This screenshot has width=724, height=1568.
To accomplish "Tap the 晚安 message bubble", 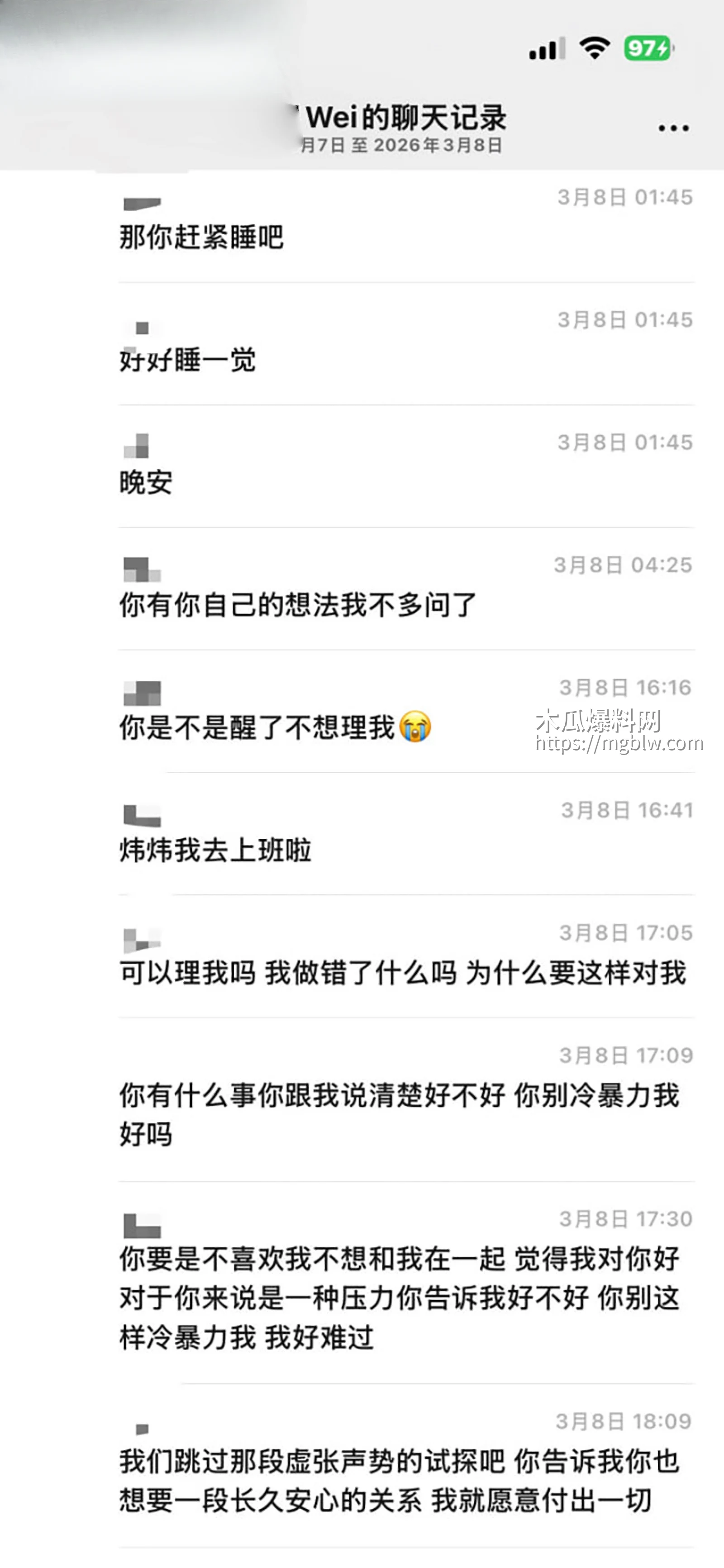I will 146,482.
